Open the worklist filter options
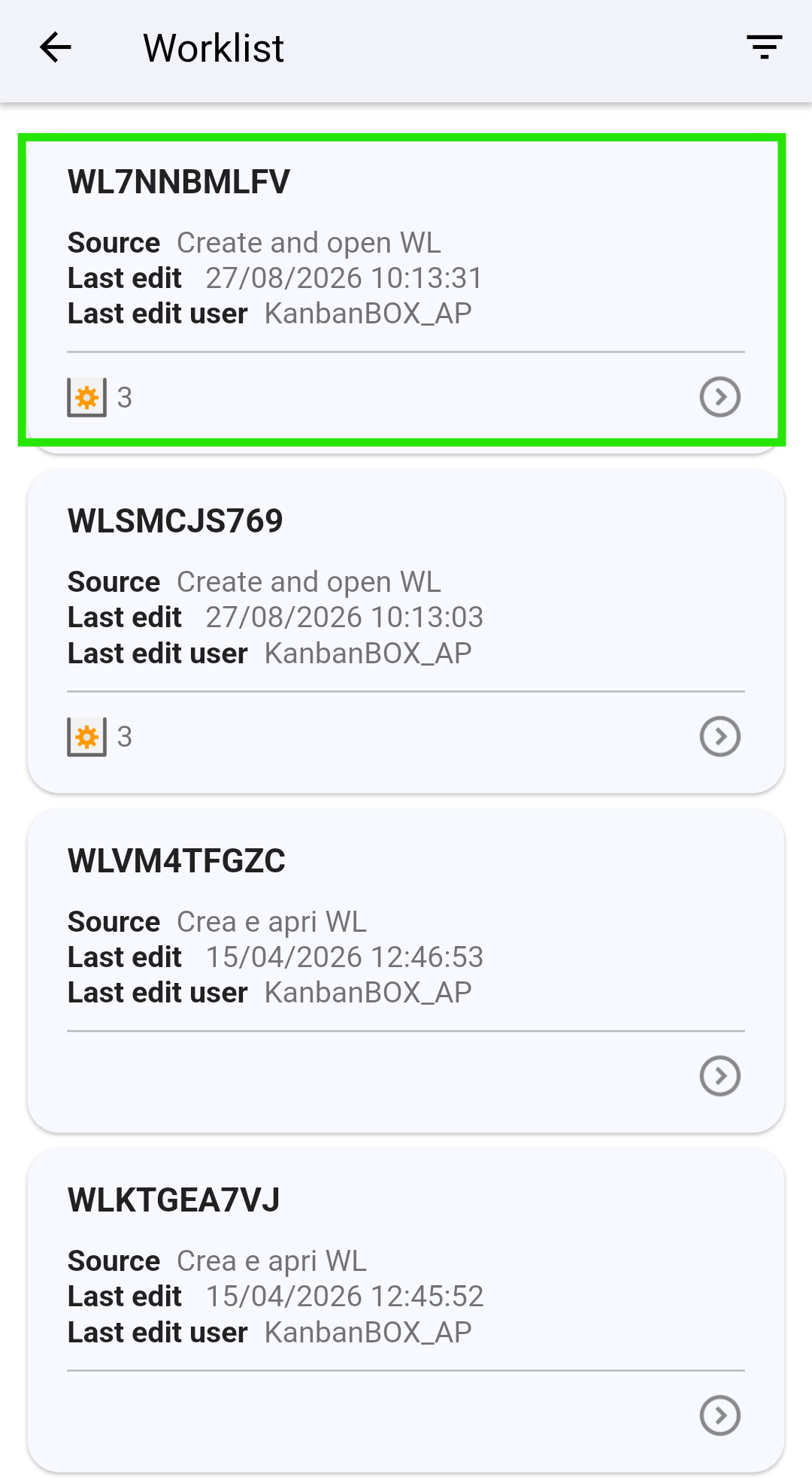812x1483 pixels. [x=765, y=47]
